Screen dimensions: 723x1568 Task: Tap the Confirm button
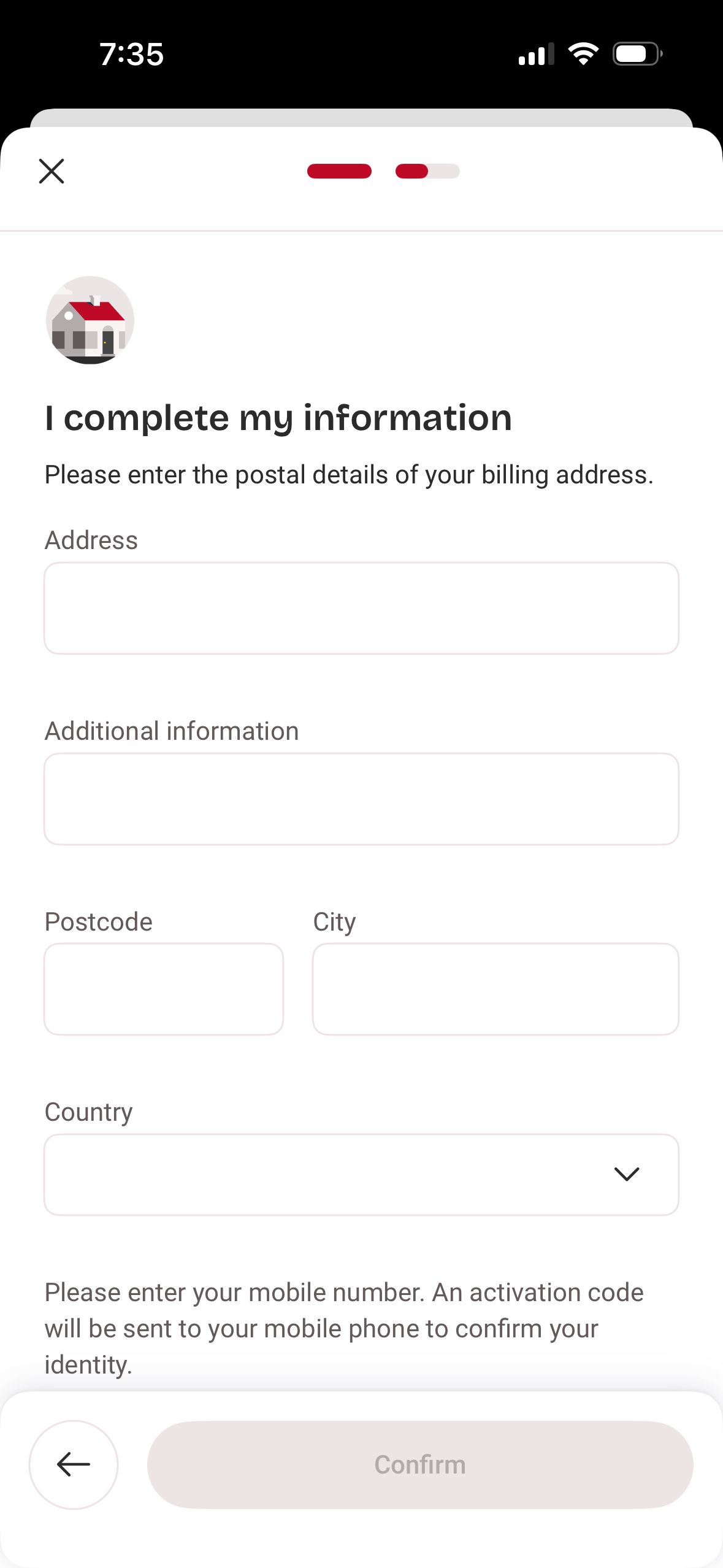coord(420,1464)
